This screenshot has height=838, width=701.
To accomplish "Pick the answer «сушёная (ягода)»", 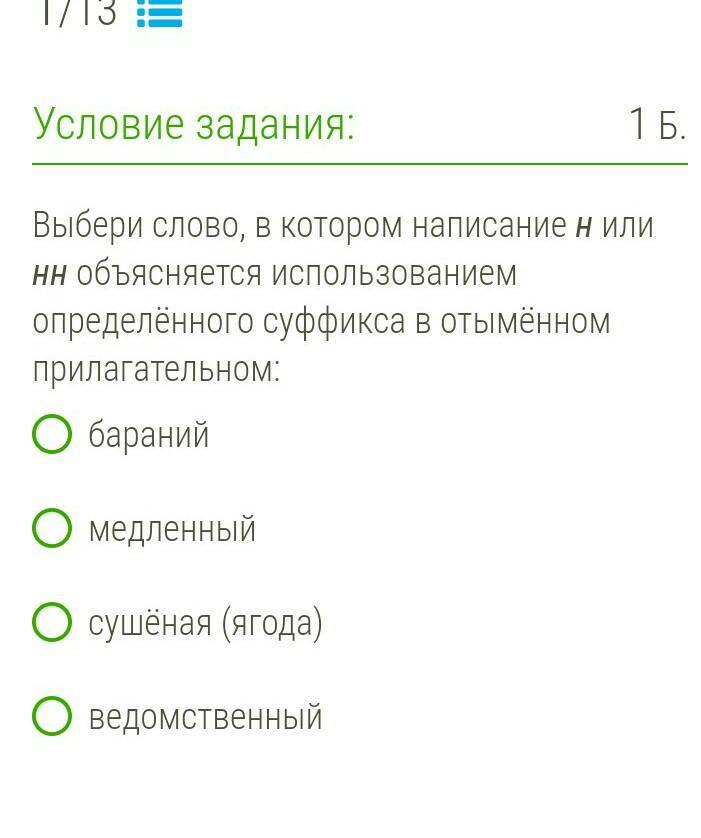I will pos(52,623).
